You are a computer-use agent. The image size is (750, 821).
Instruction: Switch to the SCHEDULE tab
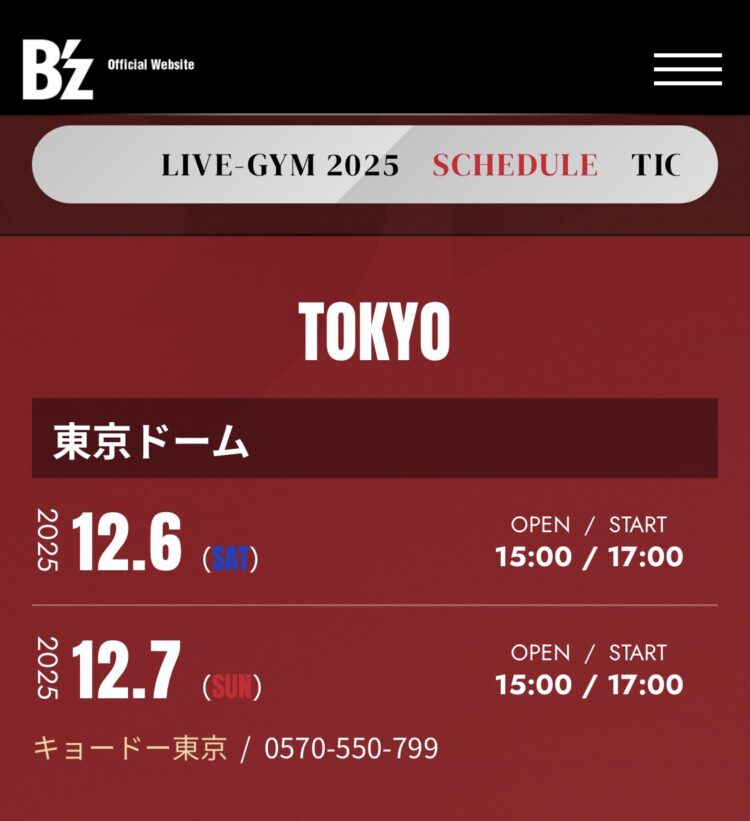coord(514,165)
